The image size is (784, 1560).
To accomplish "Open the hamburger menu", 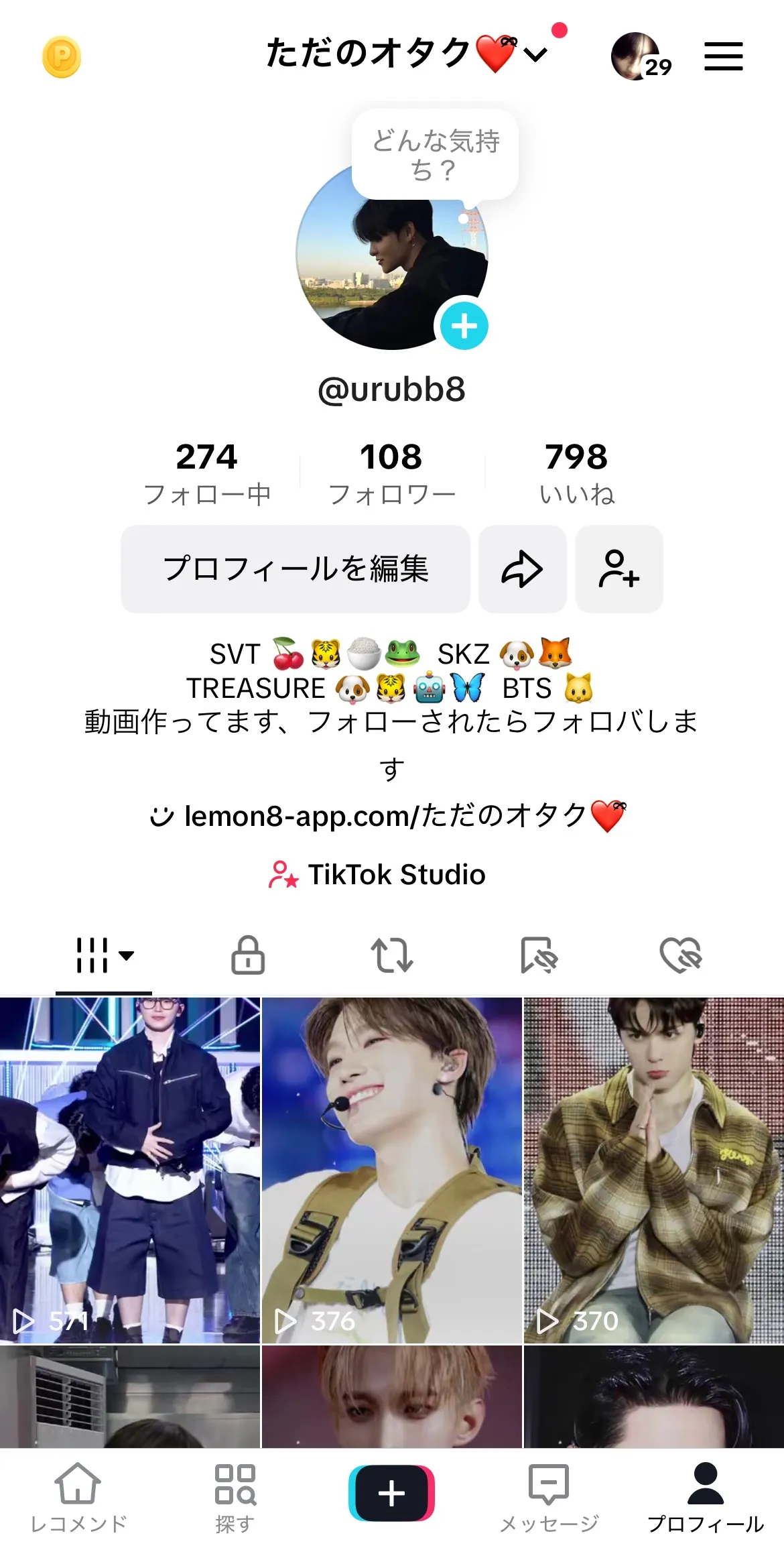I will 723,56.
